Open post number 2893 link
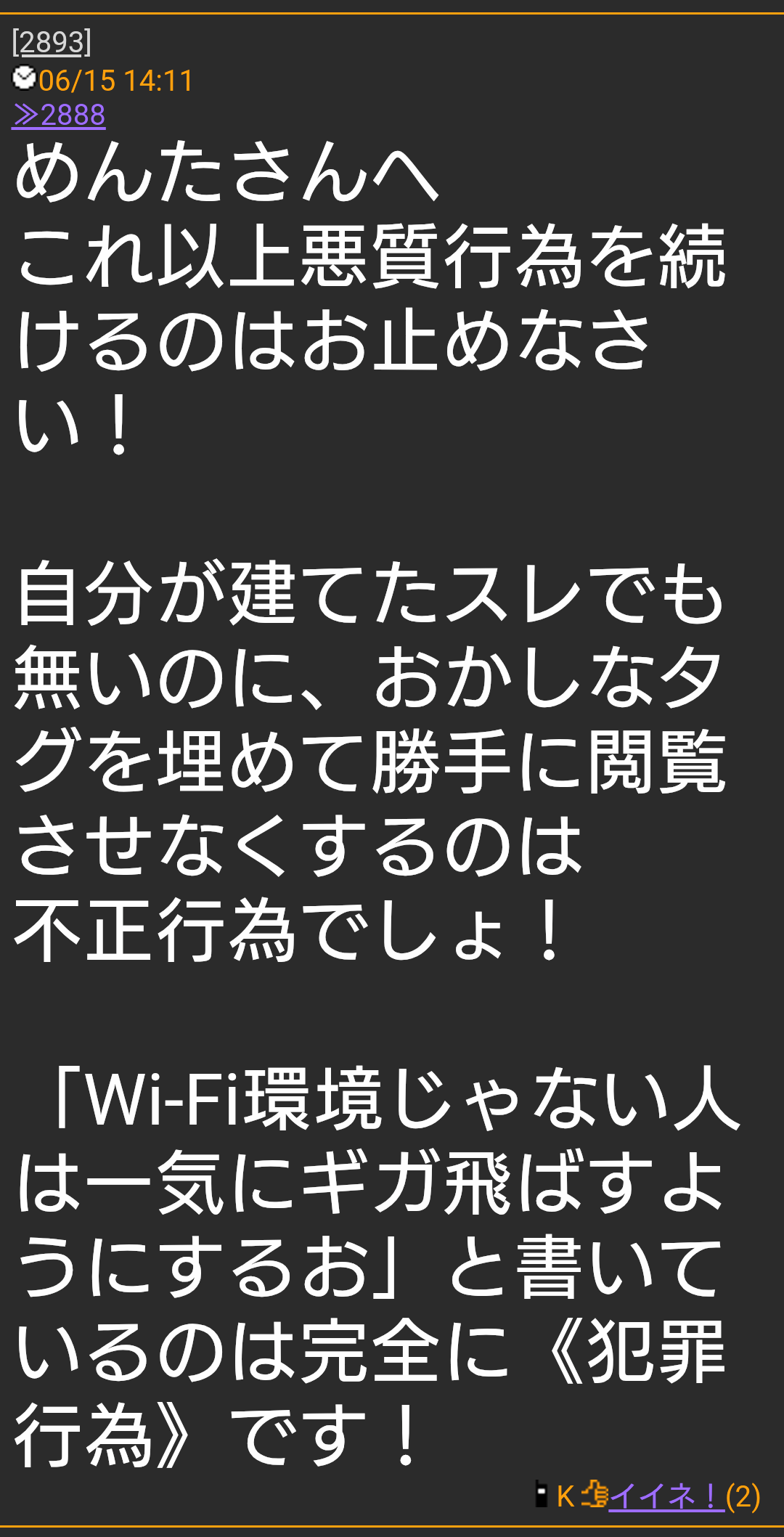Screen dimensions: 784x1537 [52, 42]
